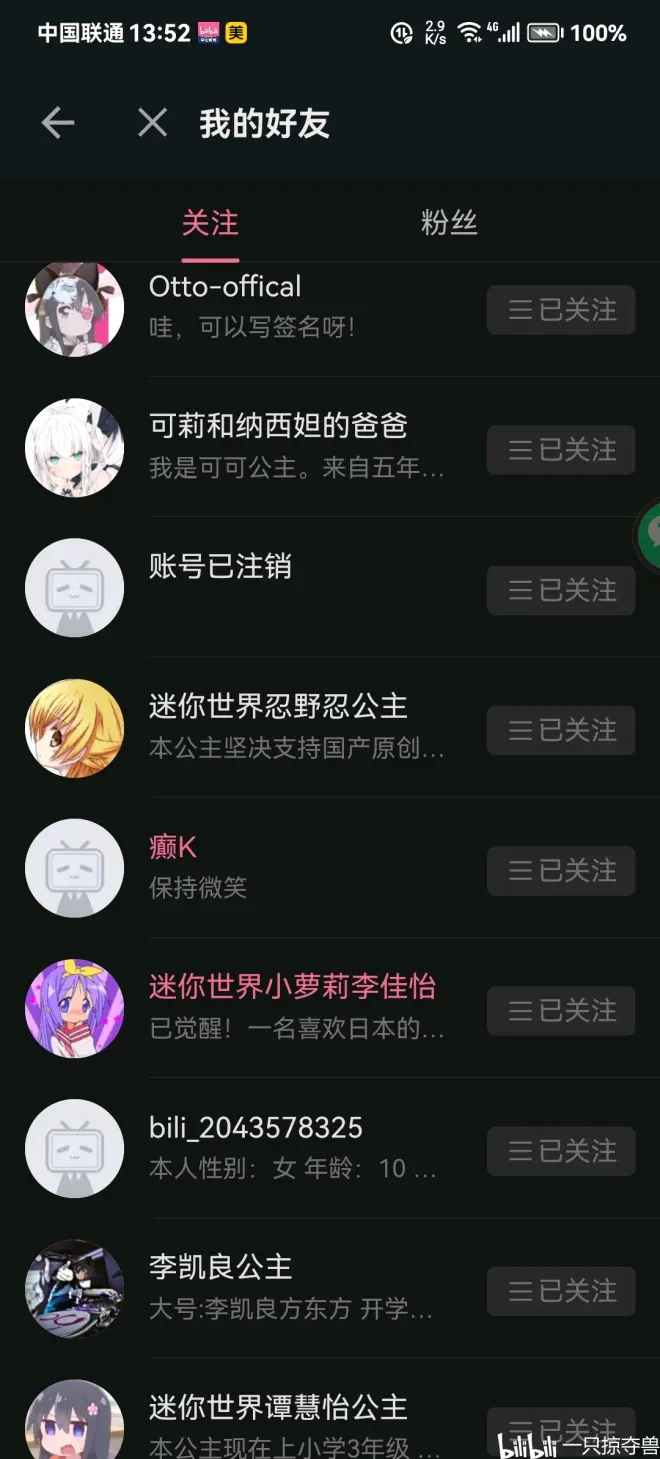Unfollow via 已关注 beside 账号已注销

[x=561, y=590]
